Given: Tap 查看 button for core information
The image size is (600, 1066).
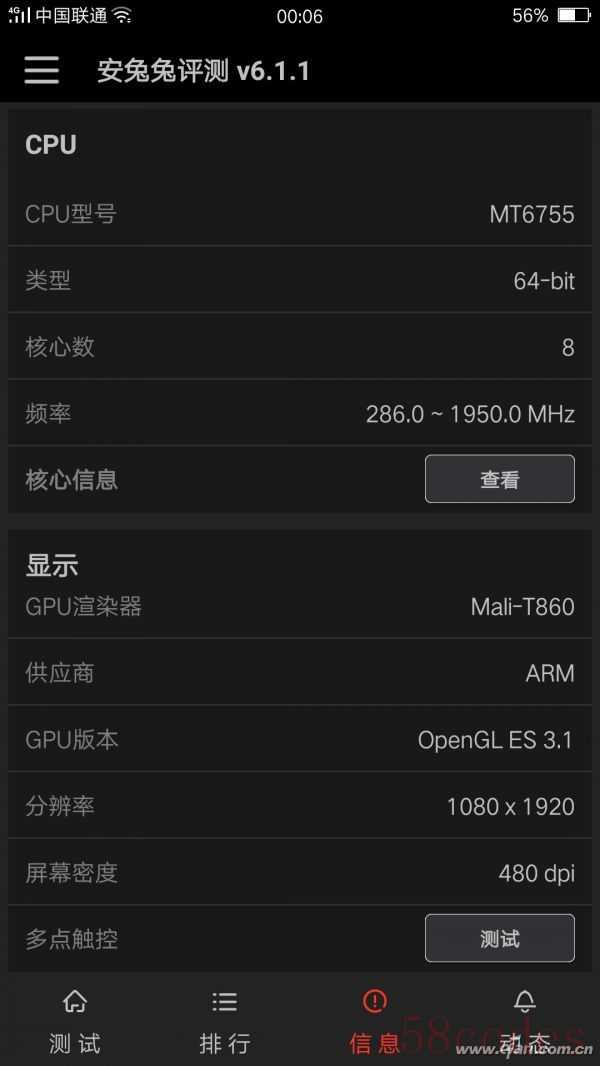Looking at the screenshot, I should tap(499, 479).
